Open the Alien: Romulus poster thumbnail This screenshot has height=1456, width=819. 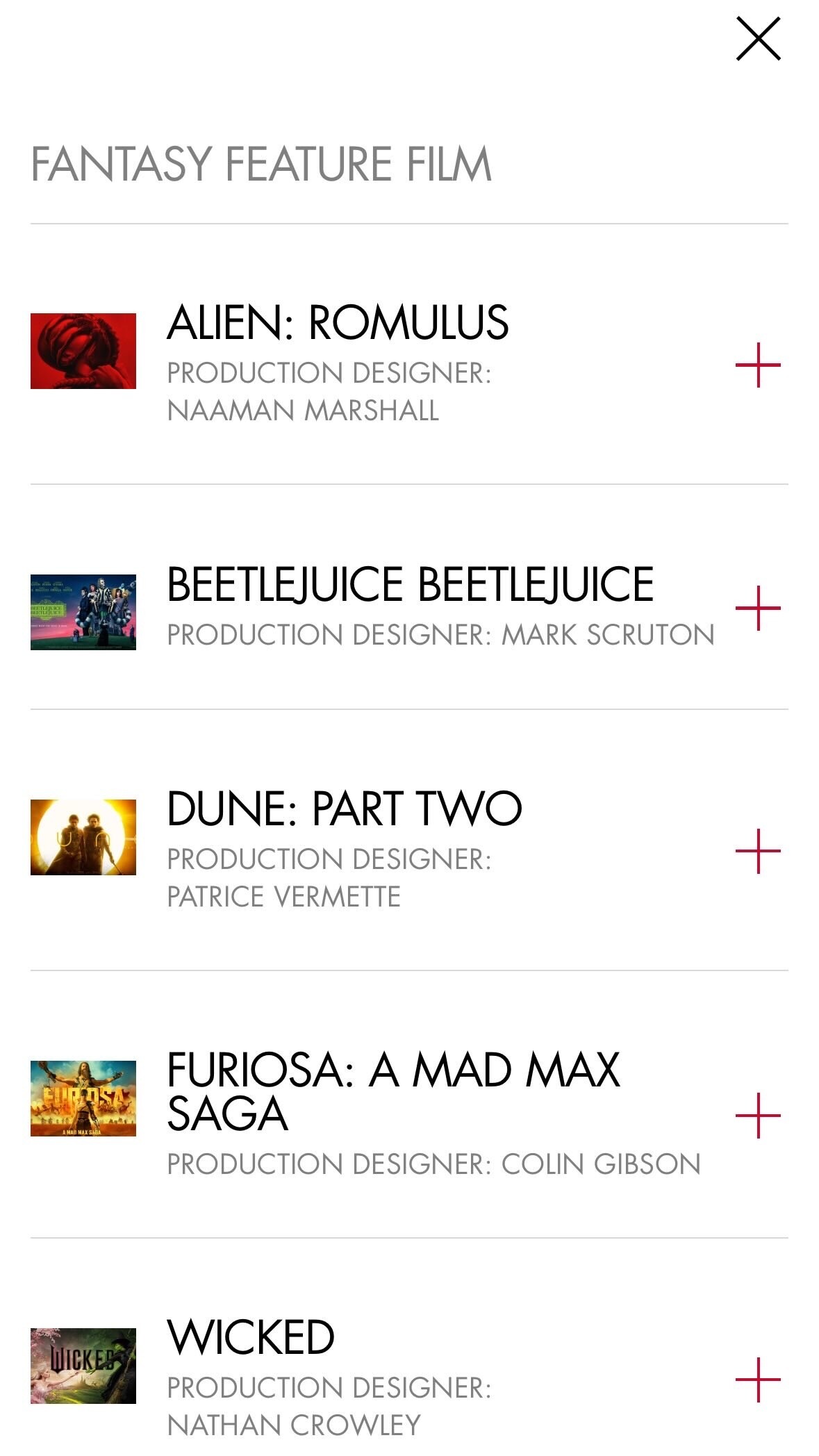tap(83, 351)
